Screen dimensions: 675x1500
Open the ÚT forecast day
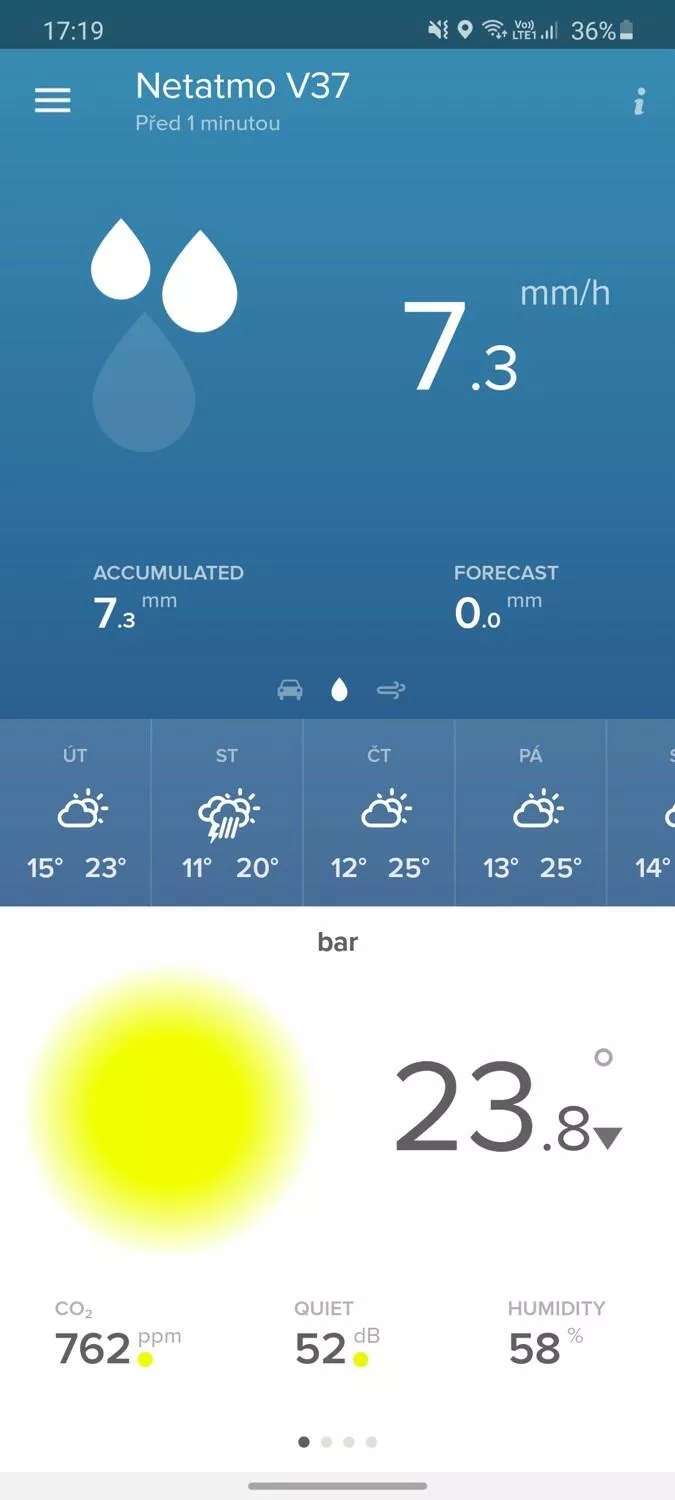[76, 813]
